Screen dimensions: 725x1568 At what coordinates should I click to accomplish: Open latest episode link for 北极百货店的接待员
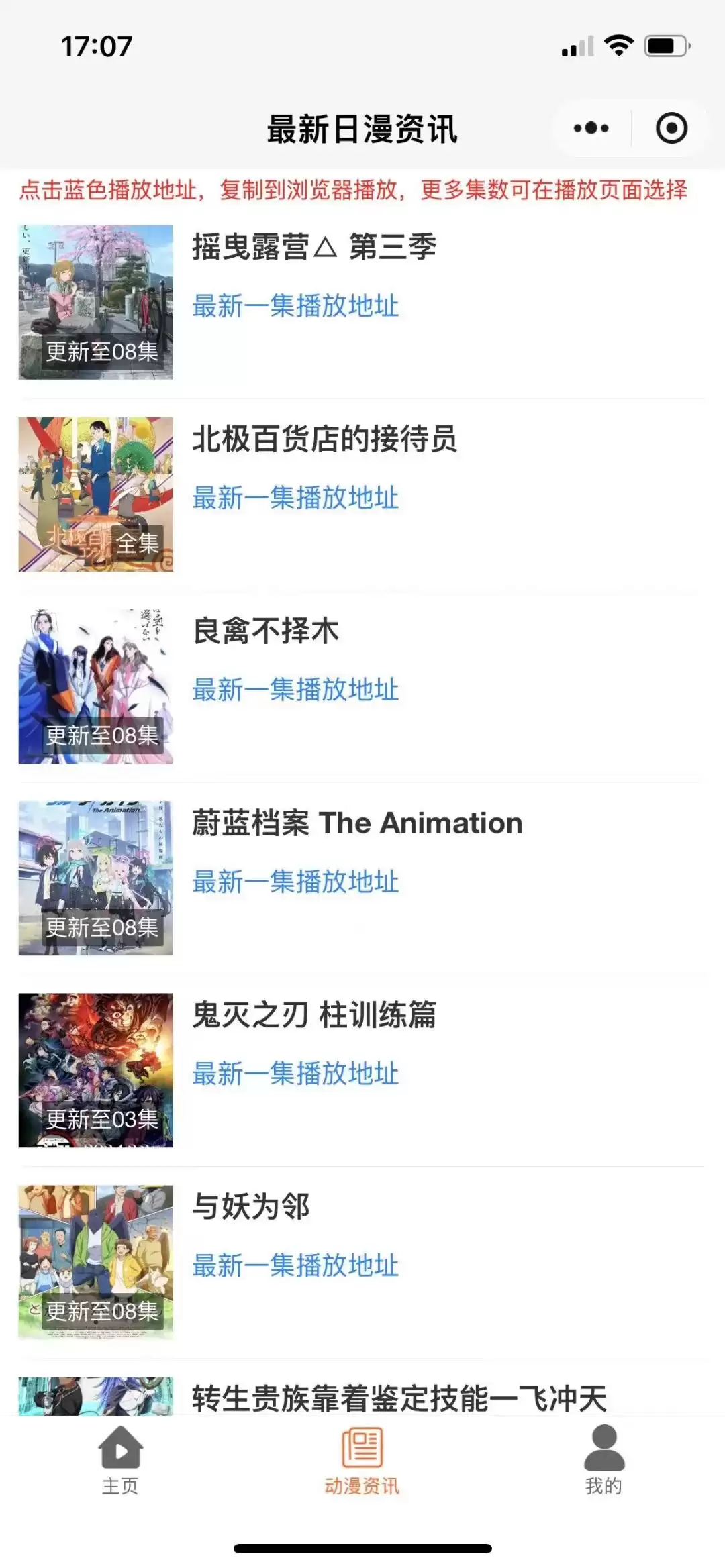click(x=295, y=498)
